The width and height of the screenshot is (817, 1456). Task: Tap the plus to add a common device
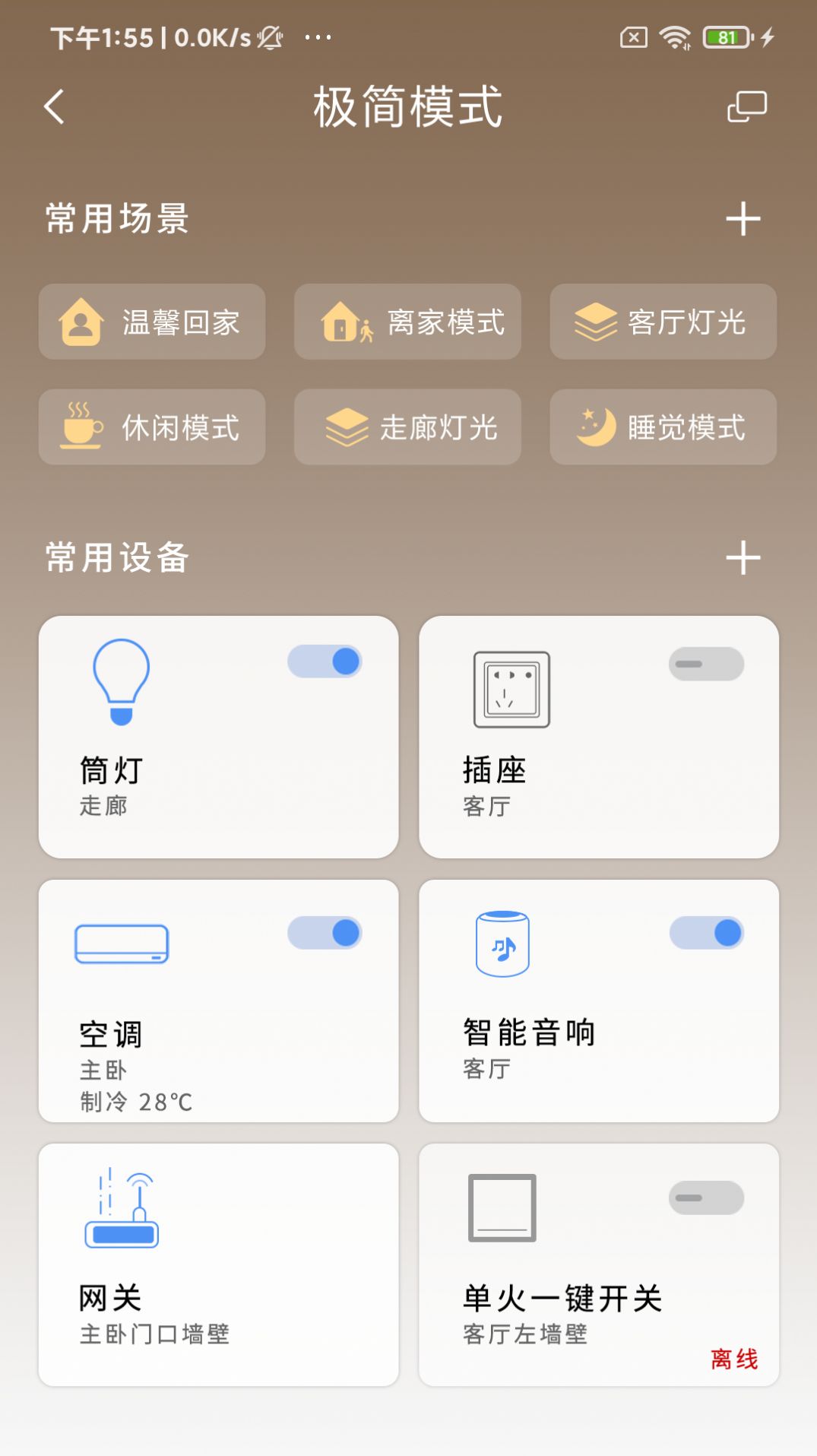click(x=743, y=558)
